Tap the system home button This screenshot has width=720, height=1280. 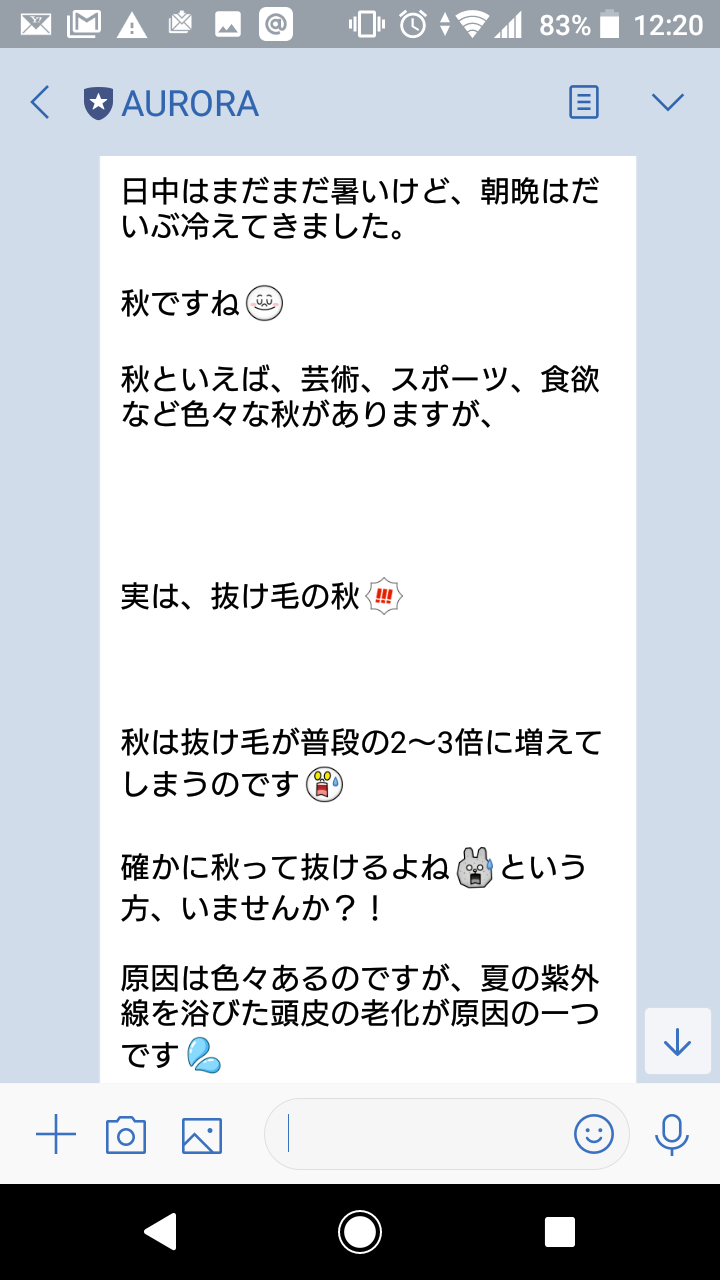coord(360,1232)
